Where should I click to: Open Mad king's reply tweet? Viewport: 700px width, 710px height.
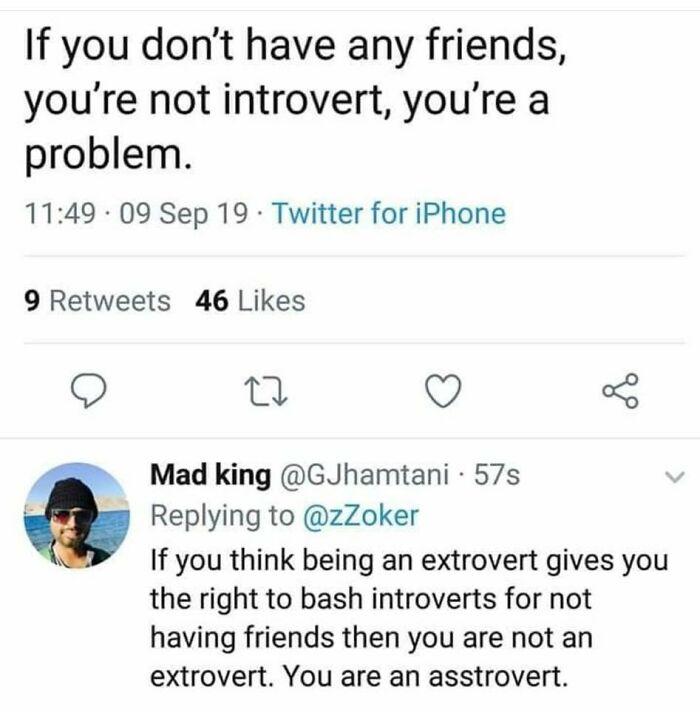[x=409, y=618]
